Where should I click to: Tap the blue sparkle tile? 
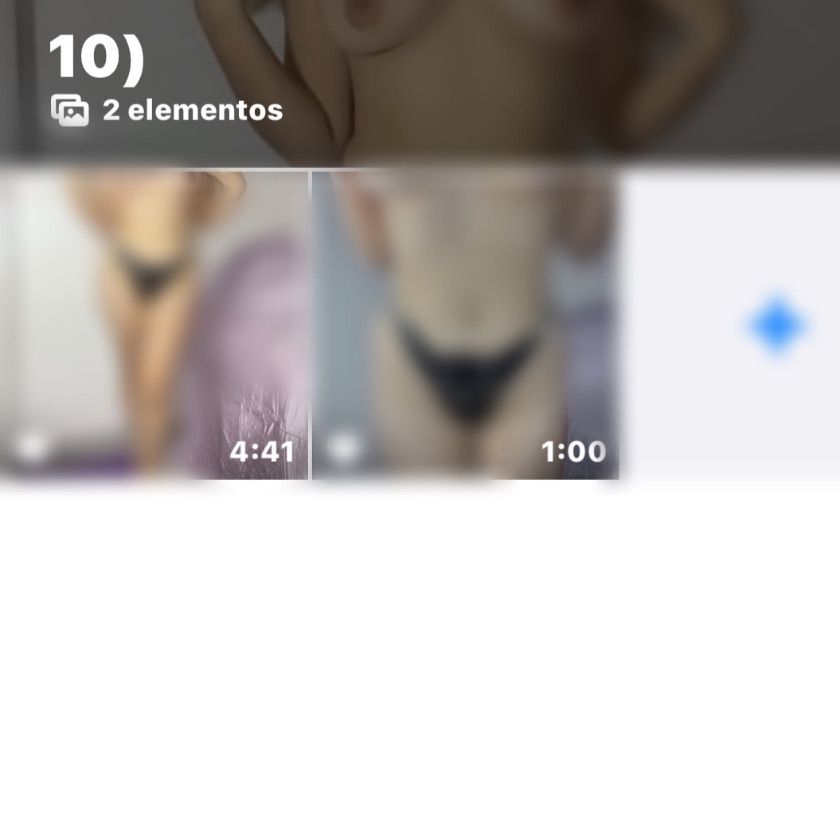coord(776,326)
